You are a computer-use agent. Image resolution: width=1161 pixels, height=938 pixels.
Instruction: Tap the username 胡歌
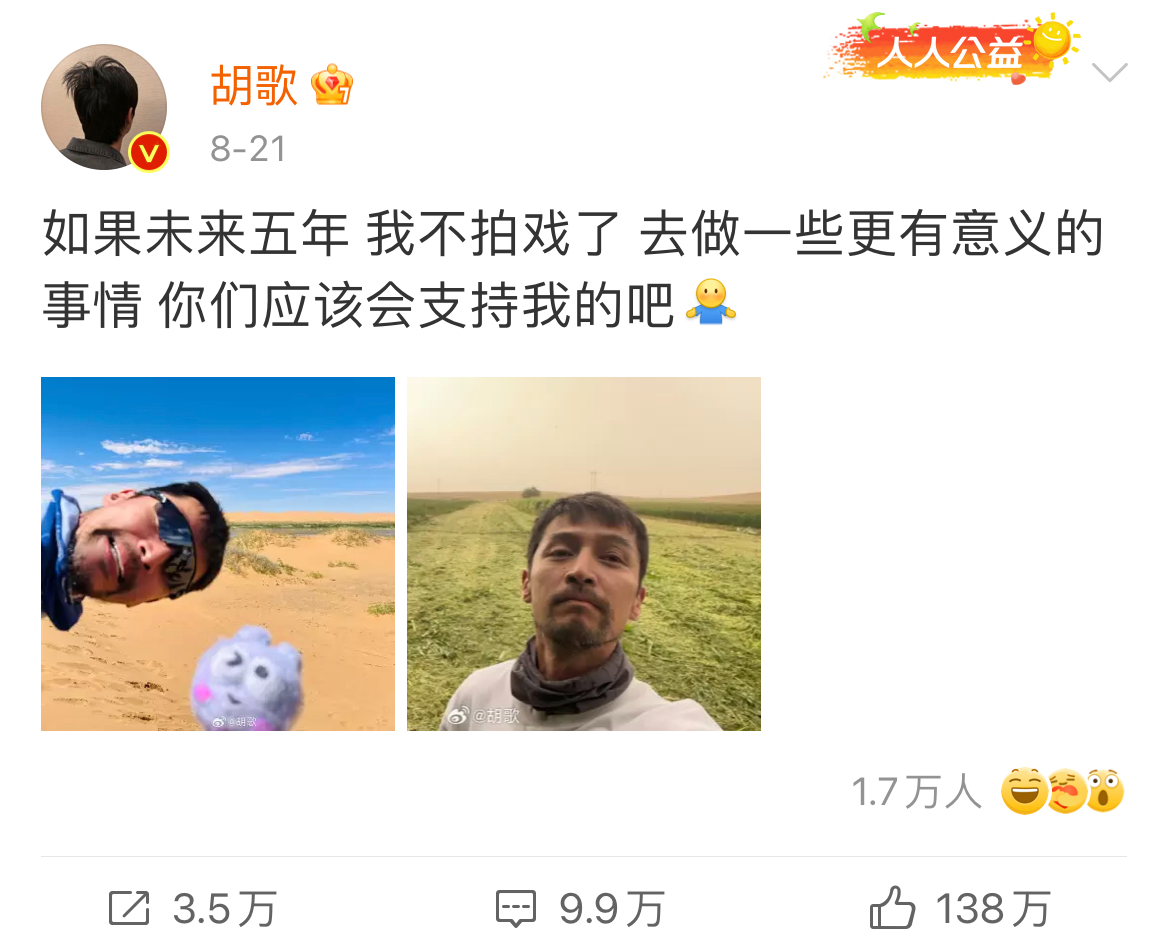[x=254, y=87]
